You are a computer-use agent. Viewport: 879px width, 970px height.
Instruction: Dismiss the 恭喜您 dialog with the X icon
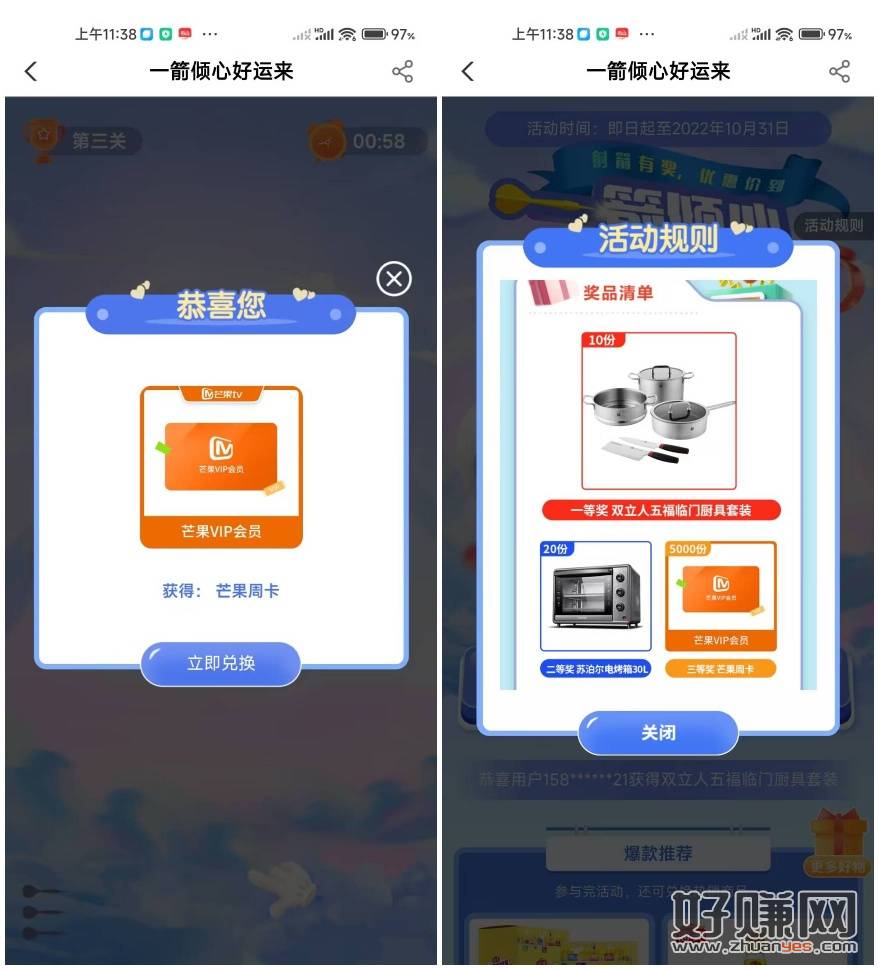pos(394,279)
